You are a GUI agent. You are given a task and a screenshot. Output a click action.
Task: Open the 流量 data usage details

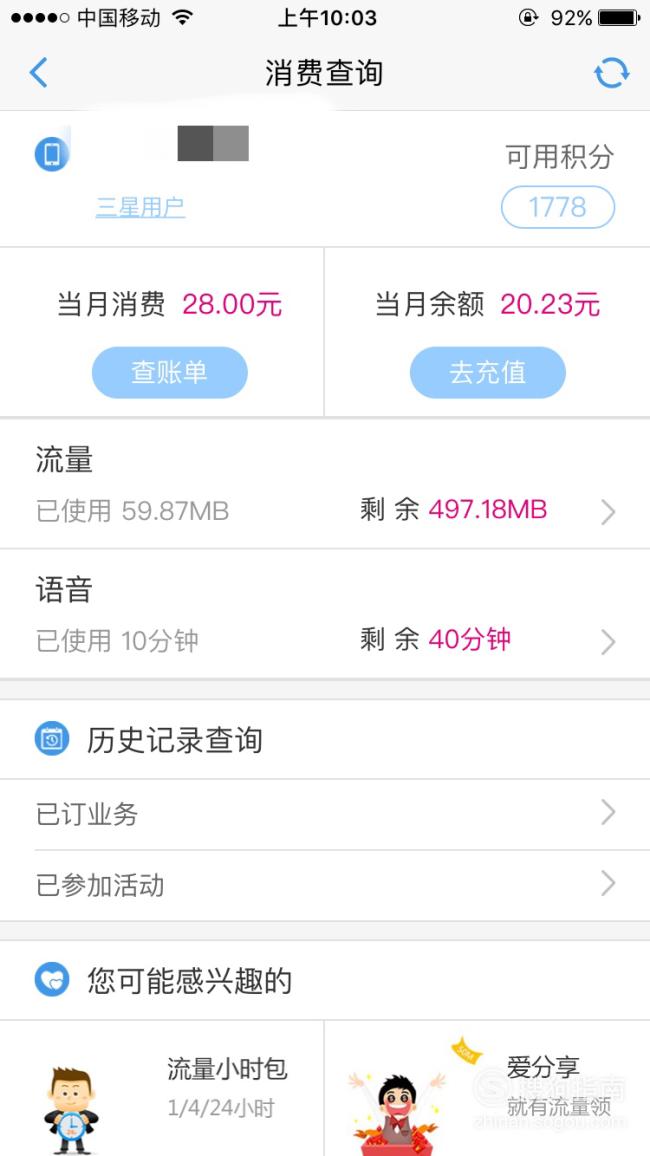click(325, 484)
